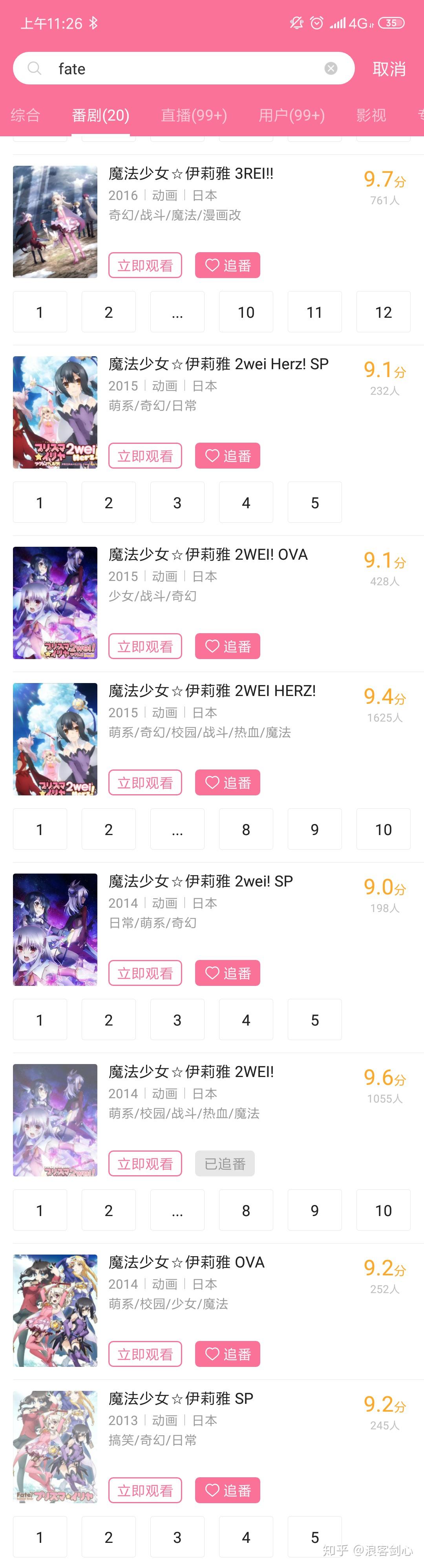424x1568 pixels.
Task: Open episode 9 of 伊莉雅 2WEI!
Action: pos(314,1211)
